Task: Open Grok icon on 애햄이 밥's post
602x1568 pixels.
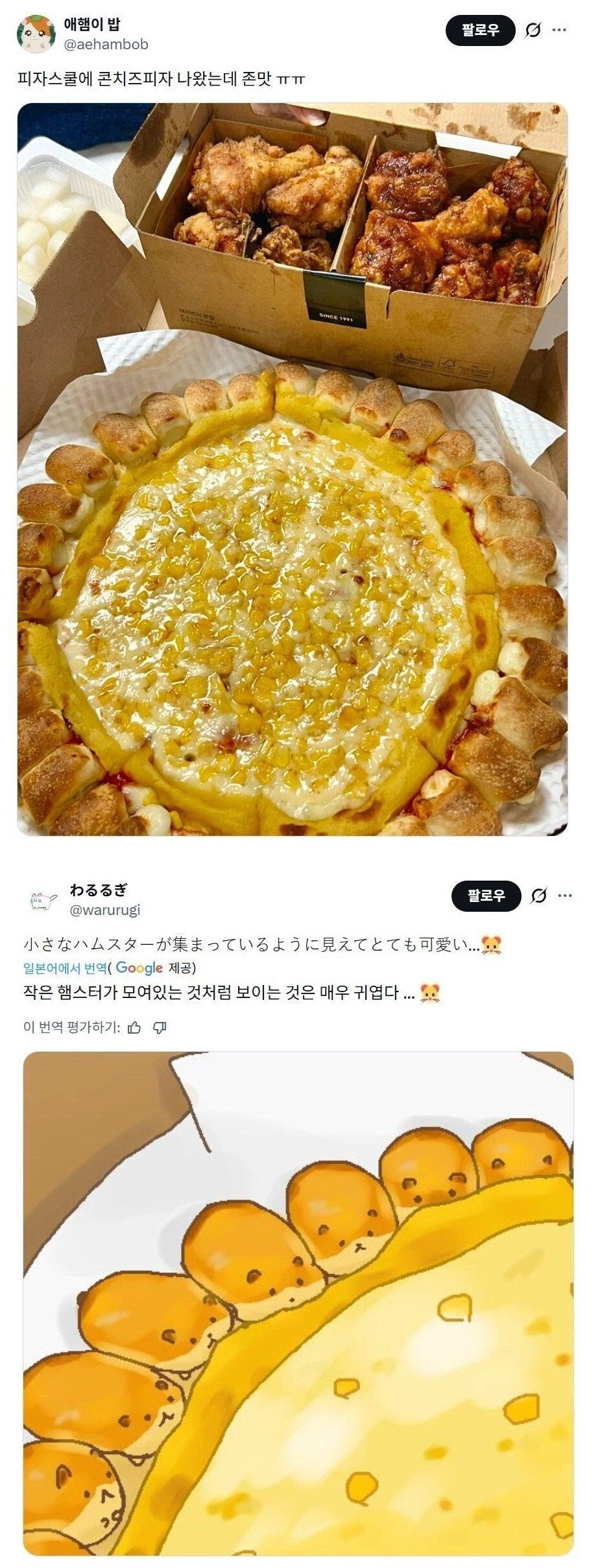Action: tap(533, 30)
